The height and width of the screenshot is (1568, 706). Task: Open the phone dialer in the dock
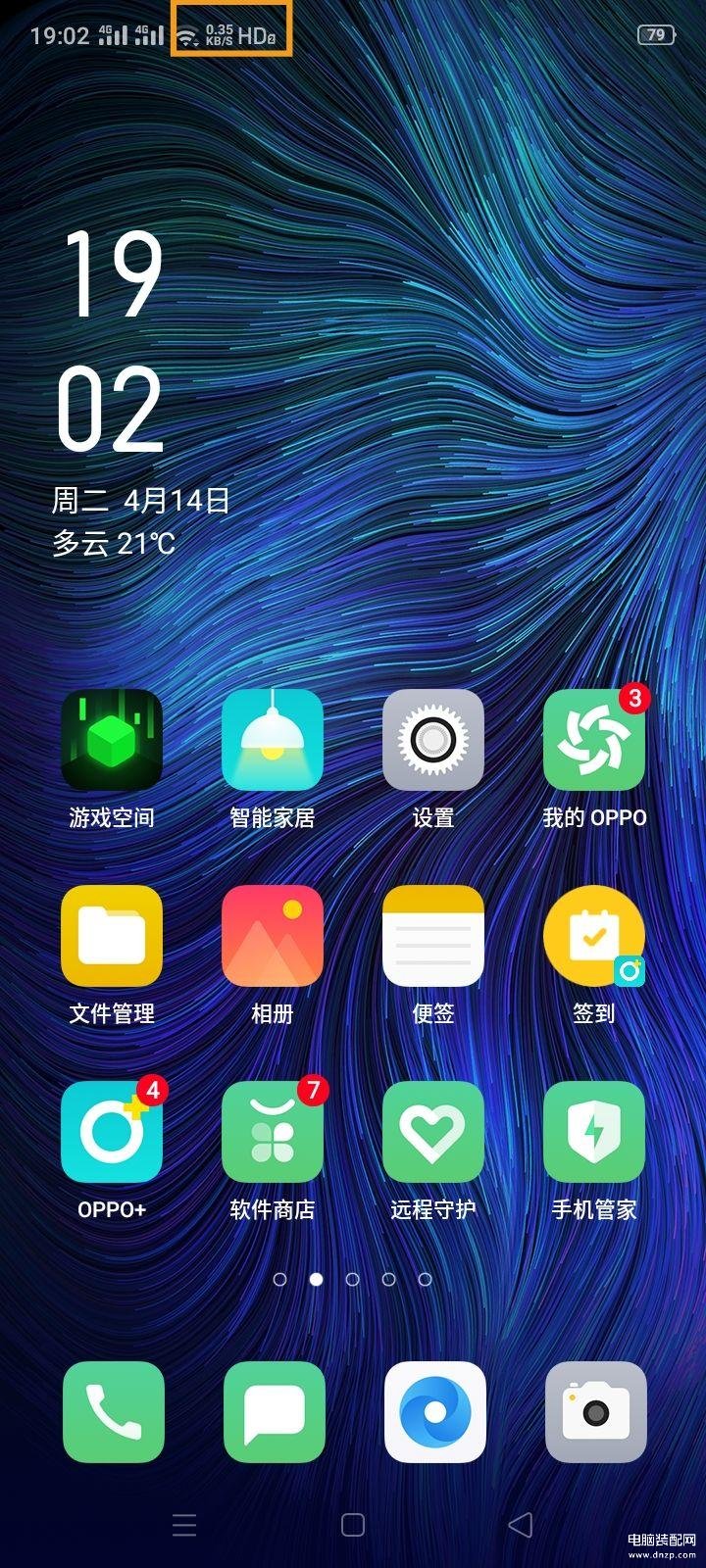pos(114,1411)
